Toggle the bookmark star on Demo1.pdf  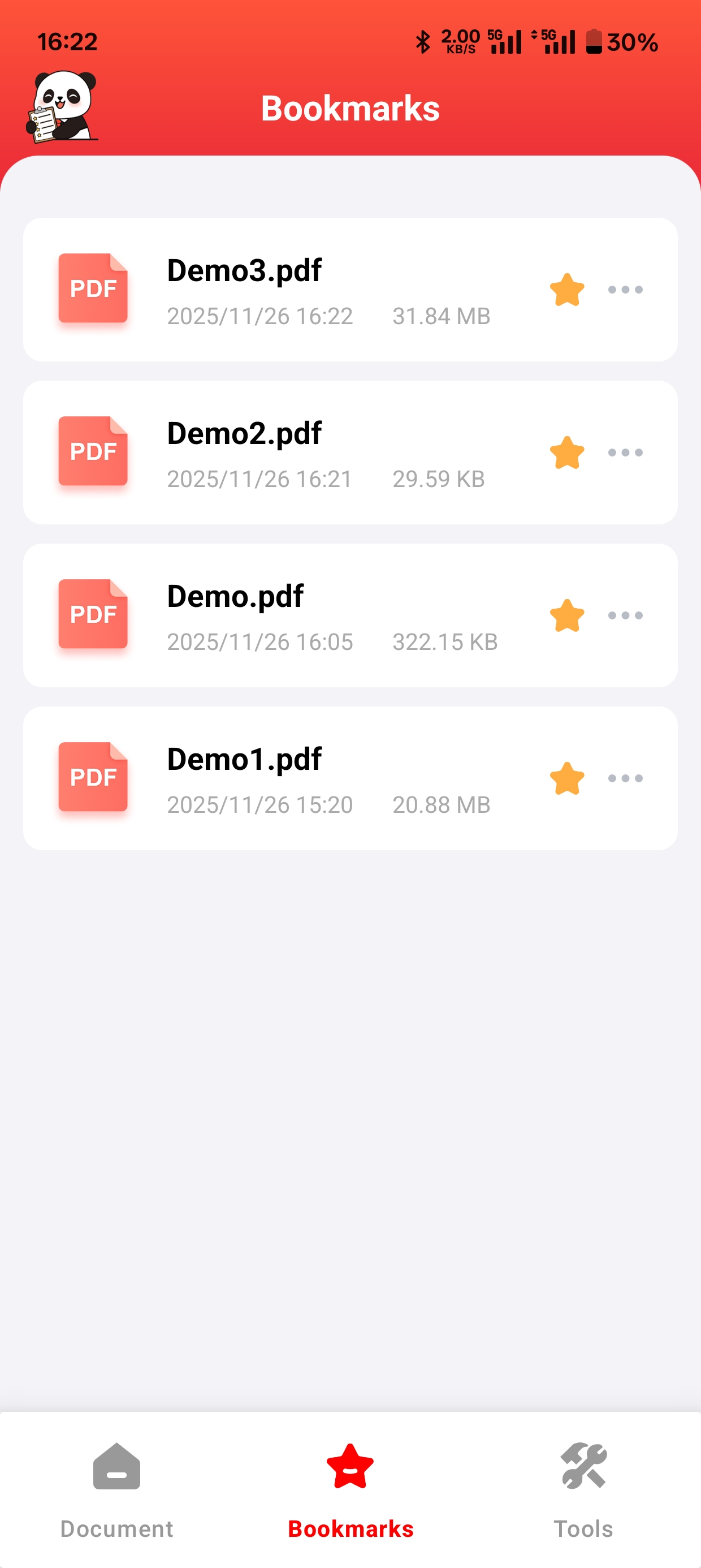[567, 778]
